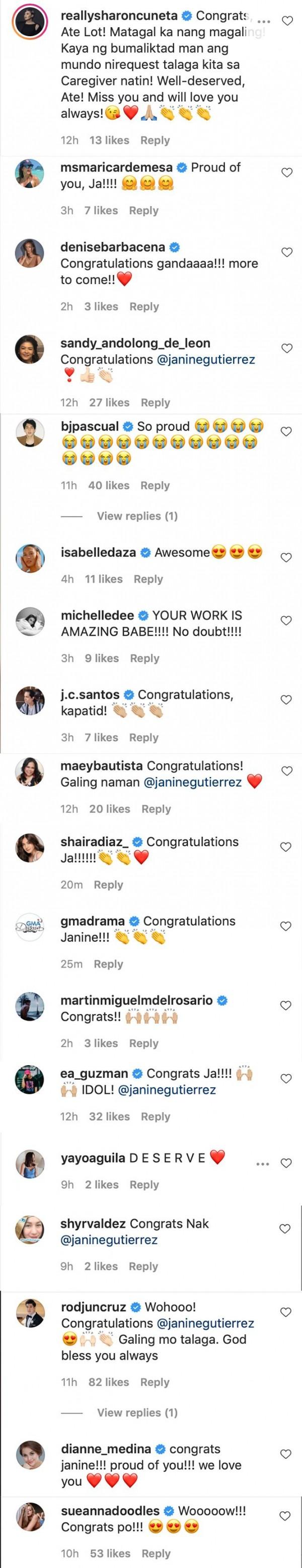View the 32 likes on ea_guzman's comment
Screen dimensions: 302x1568
point(109,1116)
